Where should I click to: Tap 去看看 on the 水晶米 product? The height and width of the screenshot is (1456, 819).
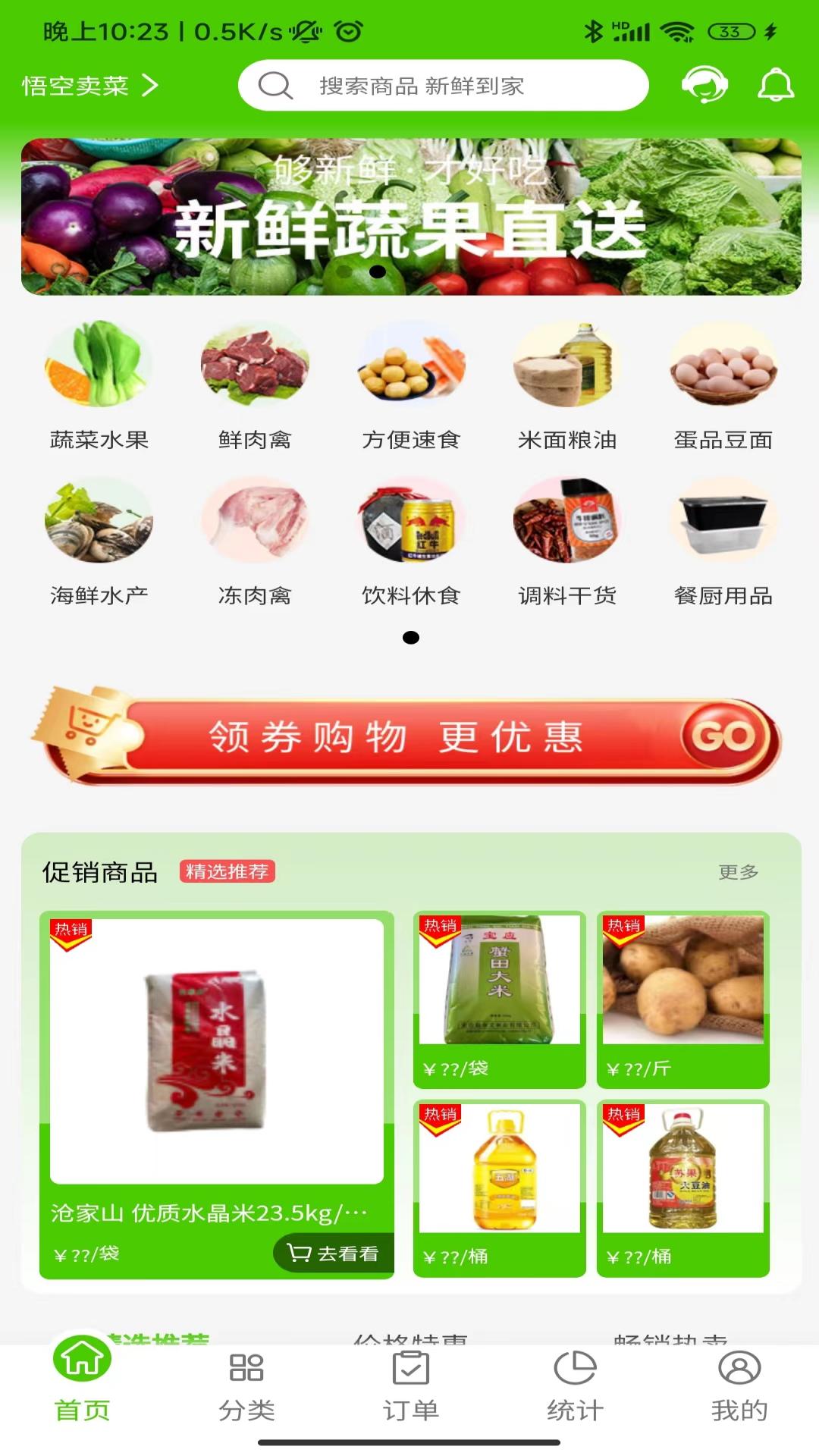point(334,1254)
